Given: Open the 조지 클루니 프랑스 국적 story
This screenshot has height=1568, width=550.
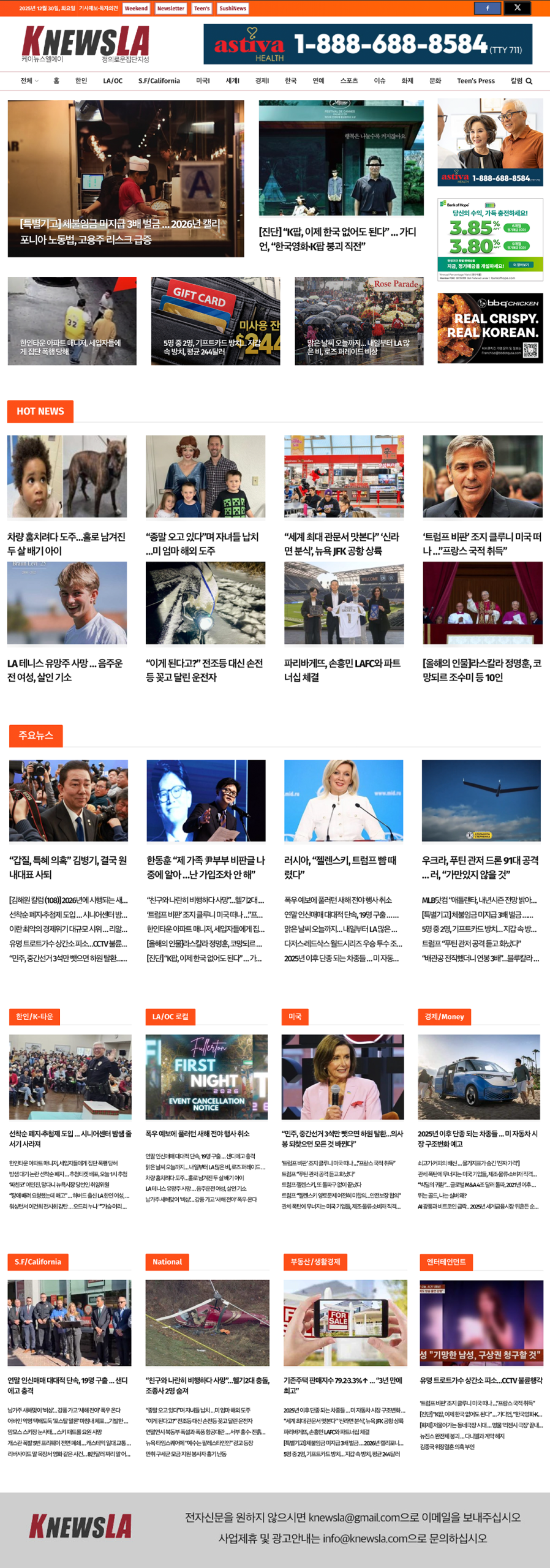Looking at the screenshot, I should [x=482, y=543].
